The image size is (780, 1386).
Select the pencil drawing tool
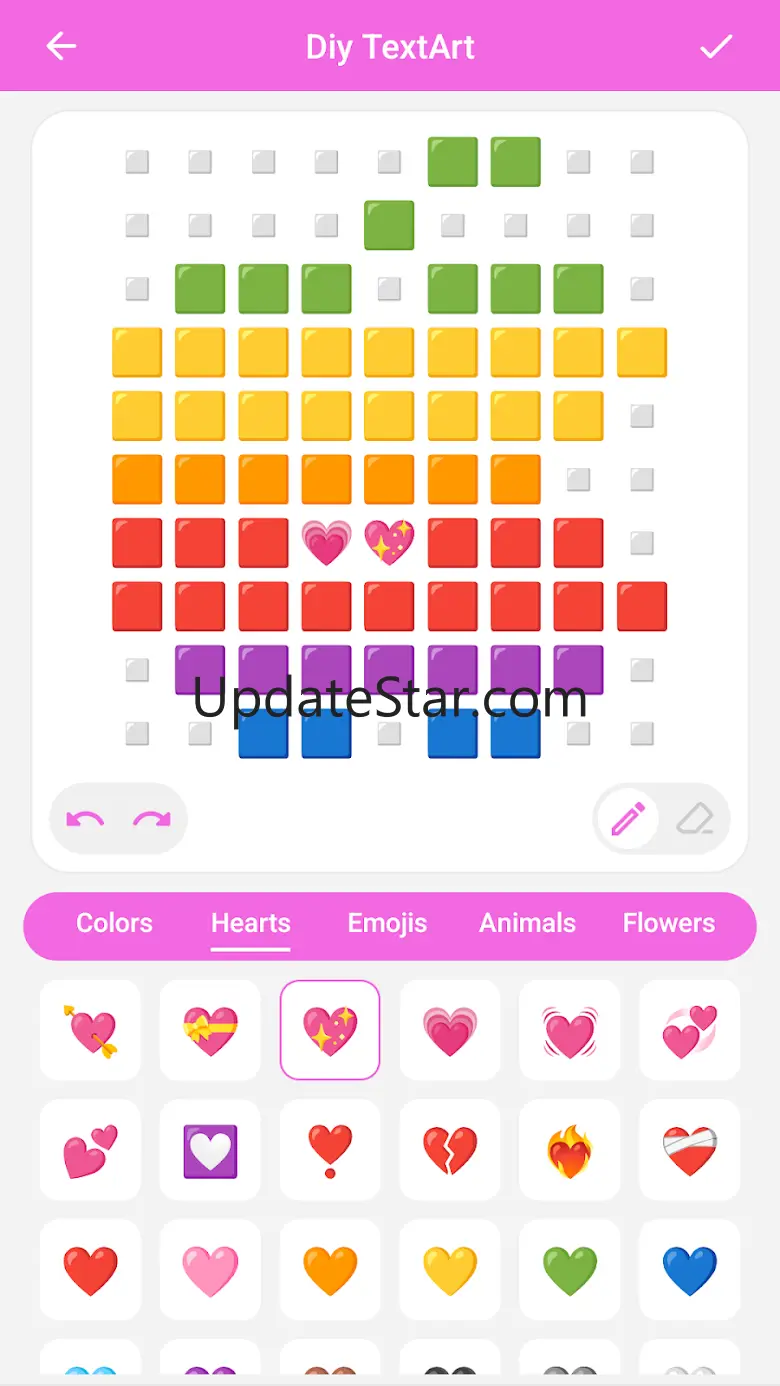tap(628, 820)
